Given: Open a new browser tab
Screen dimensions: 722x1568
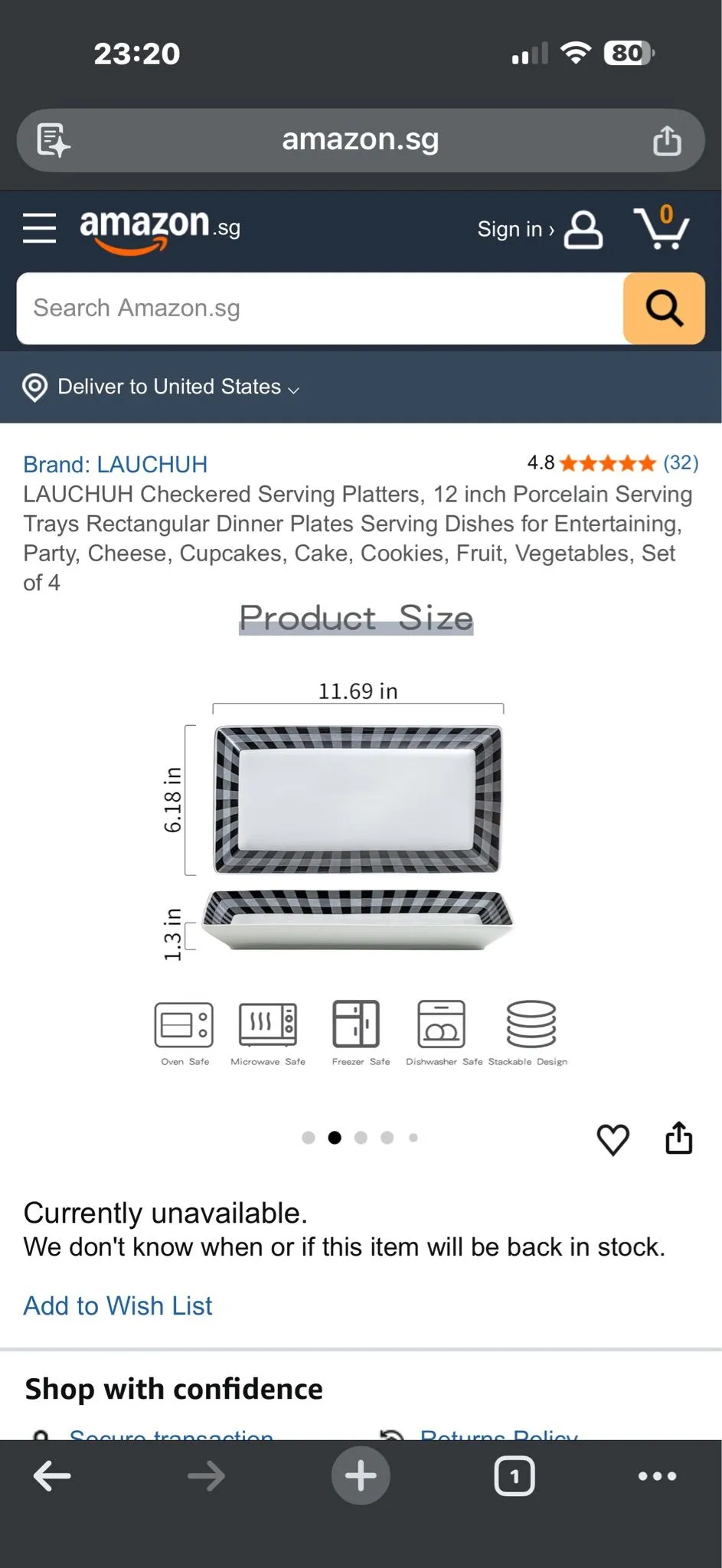Looking at the screenshot, I should click(x=361, y=1475).
